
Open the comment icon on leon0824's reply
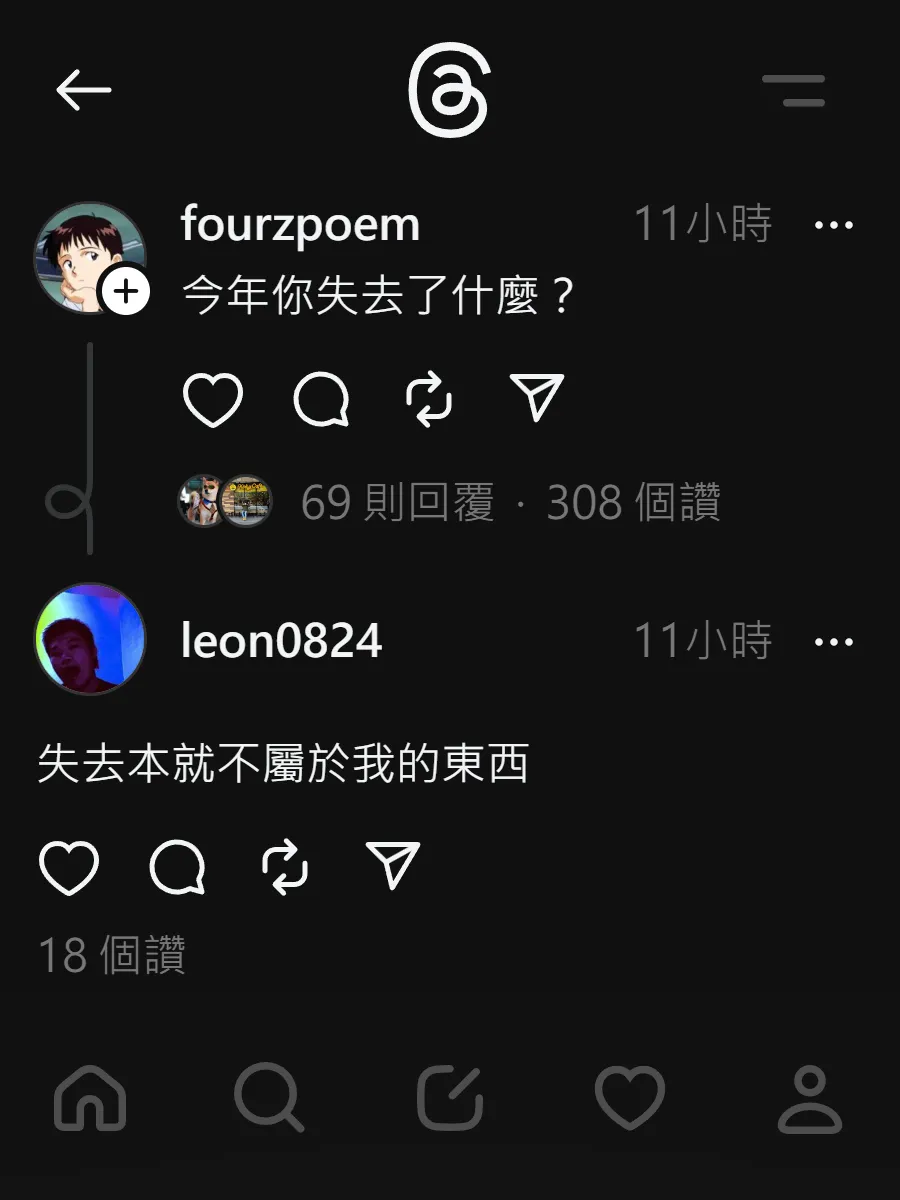pyautogui.click(x=177, y=867)
